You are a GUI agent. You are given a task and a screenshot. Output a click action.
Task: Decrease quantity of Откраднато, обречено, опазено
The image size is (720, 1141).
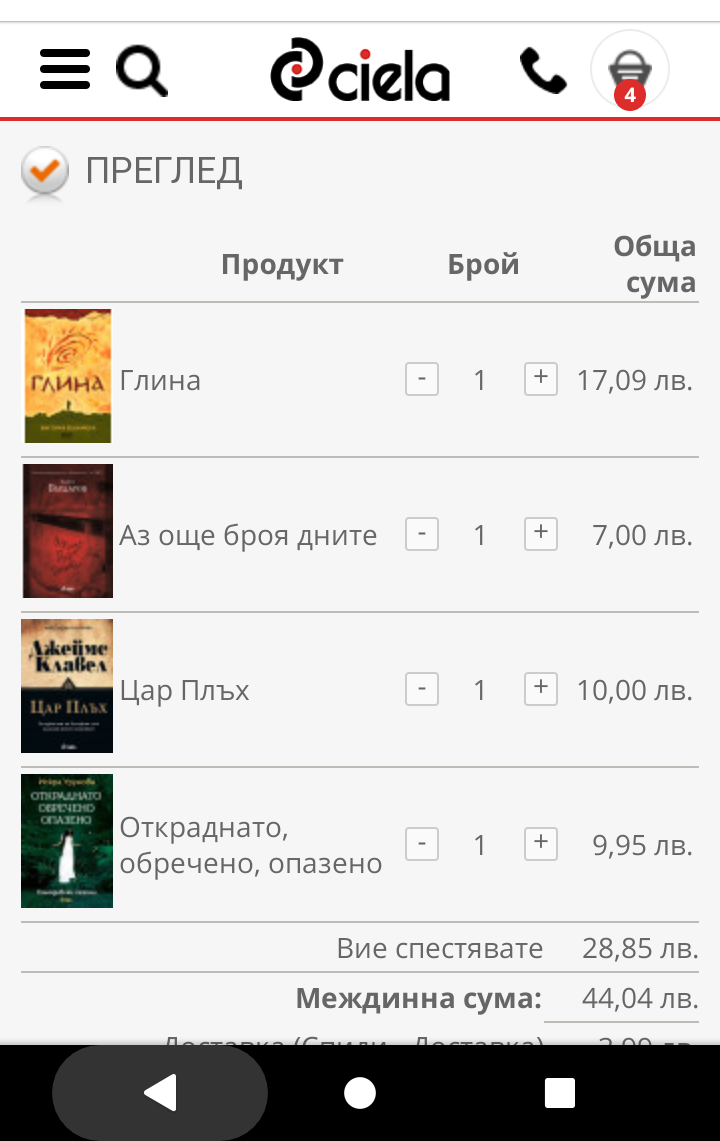(x=422, y=844)
